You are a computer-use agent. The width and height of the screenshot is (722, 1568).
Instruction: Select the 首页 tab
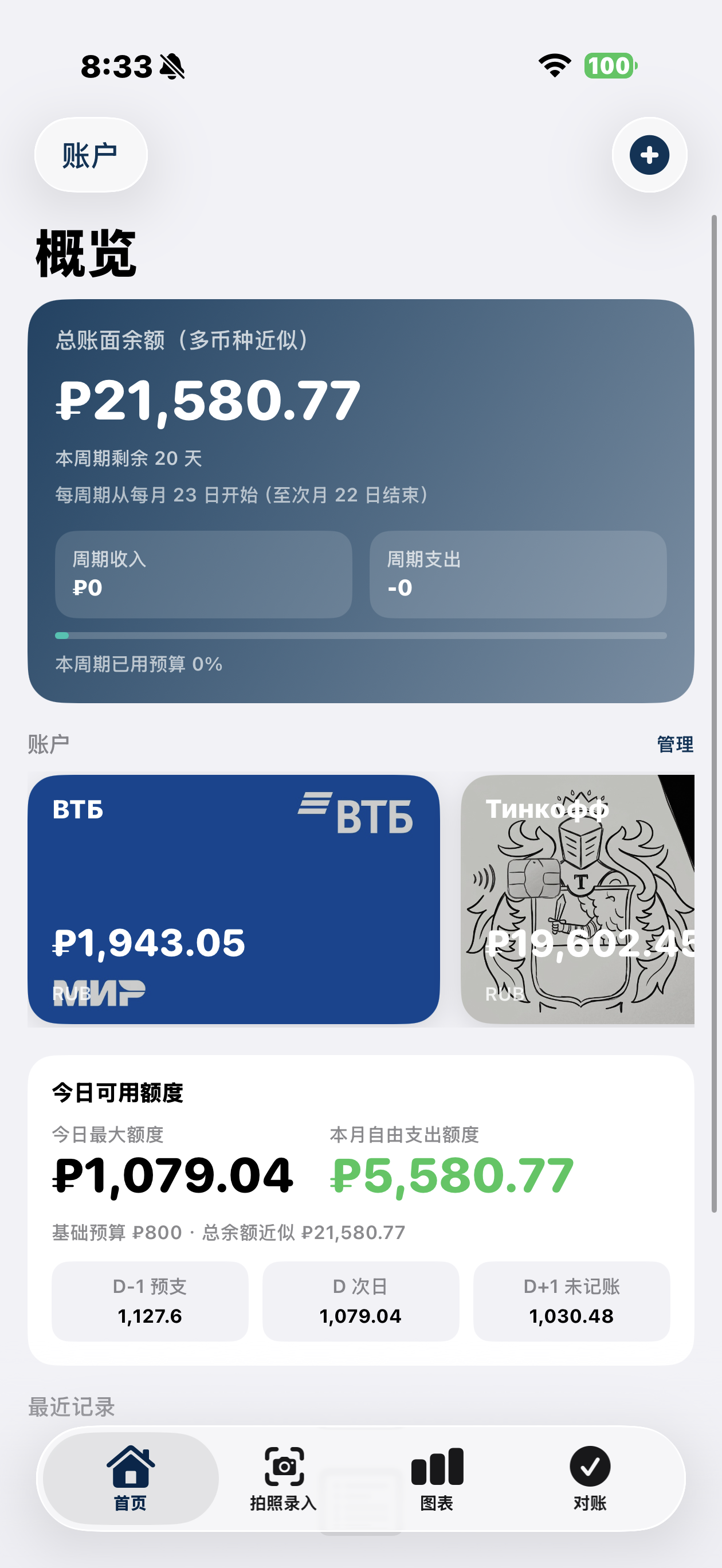click(131, 1479)
